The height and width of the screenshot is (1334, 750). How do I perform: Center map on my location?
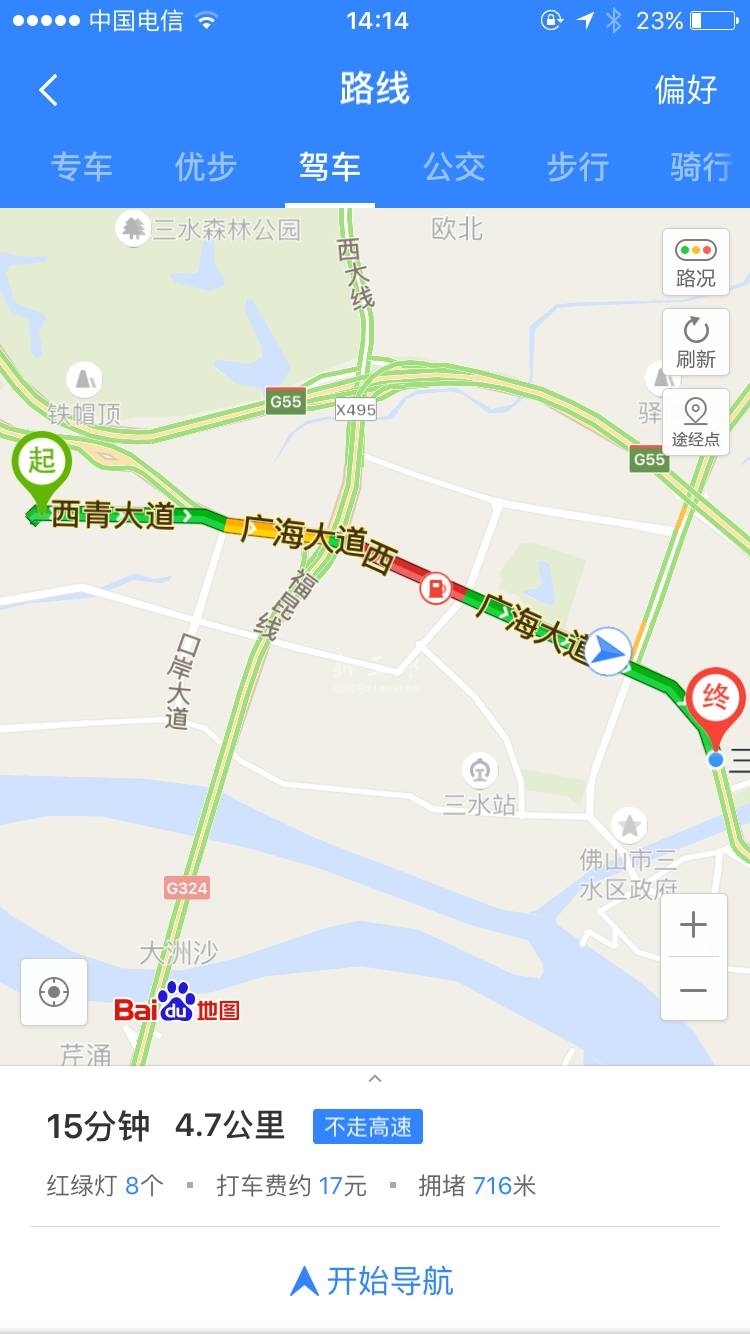point(54,992)
